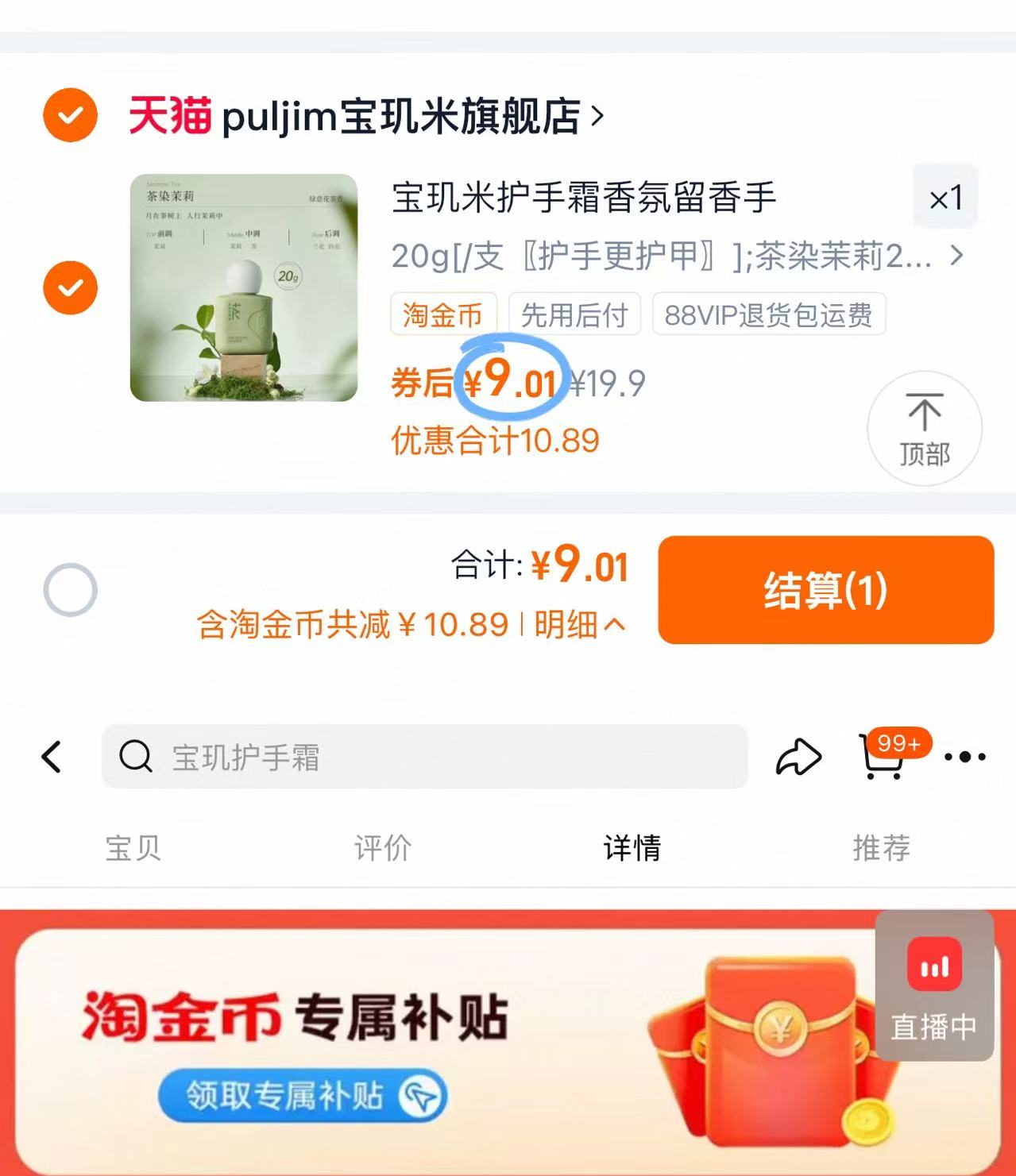1016x1176 pixels.
Task: Tap the 顶部 back-to-top button
Action: coord(924,429)
